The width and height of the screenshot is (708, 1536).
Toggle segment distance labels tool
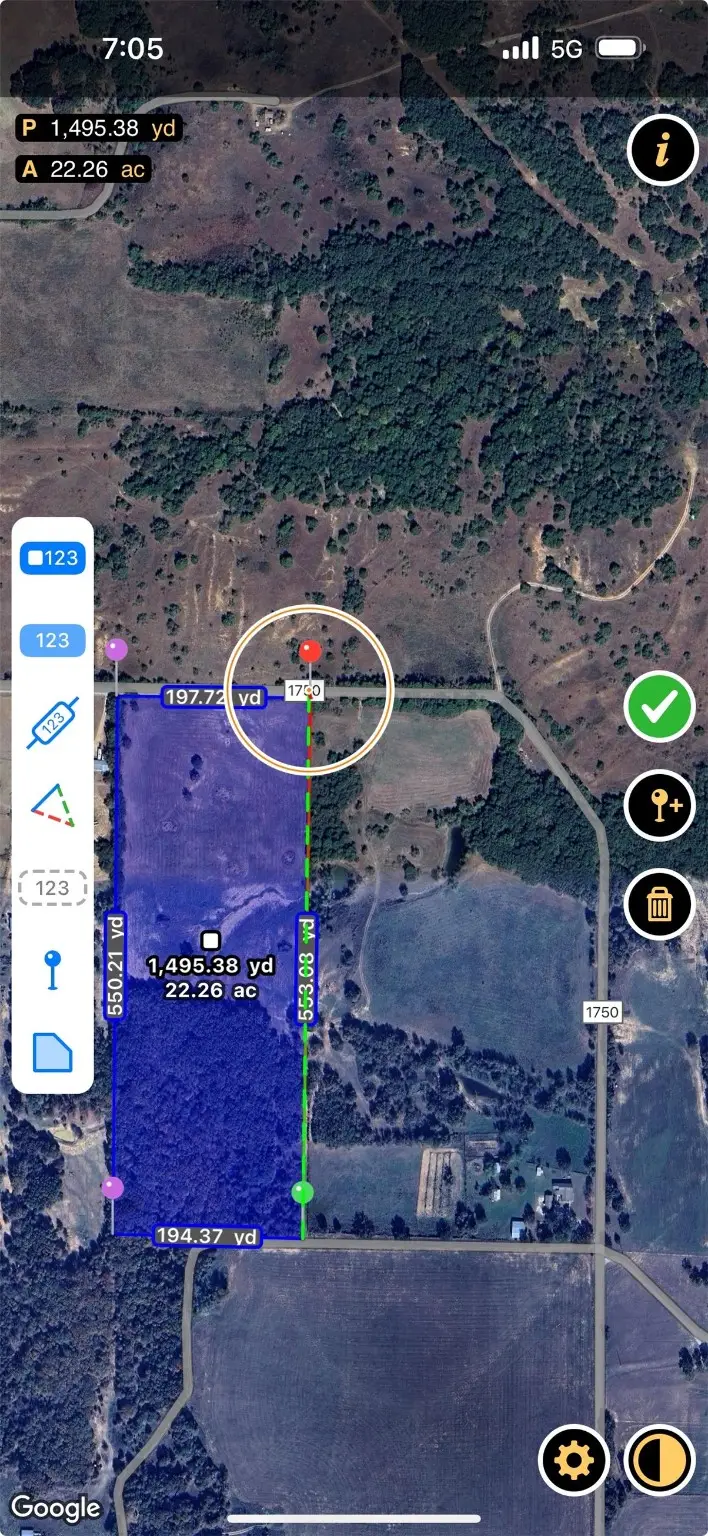click(x=52, y=722)
